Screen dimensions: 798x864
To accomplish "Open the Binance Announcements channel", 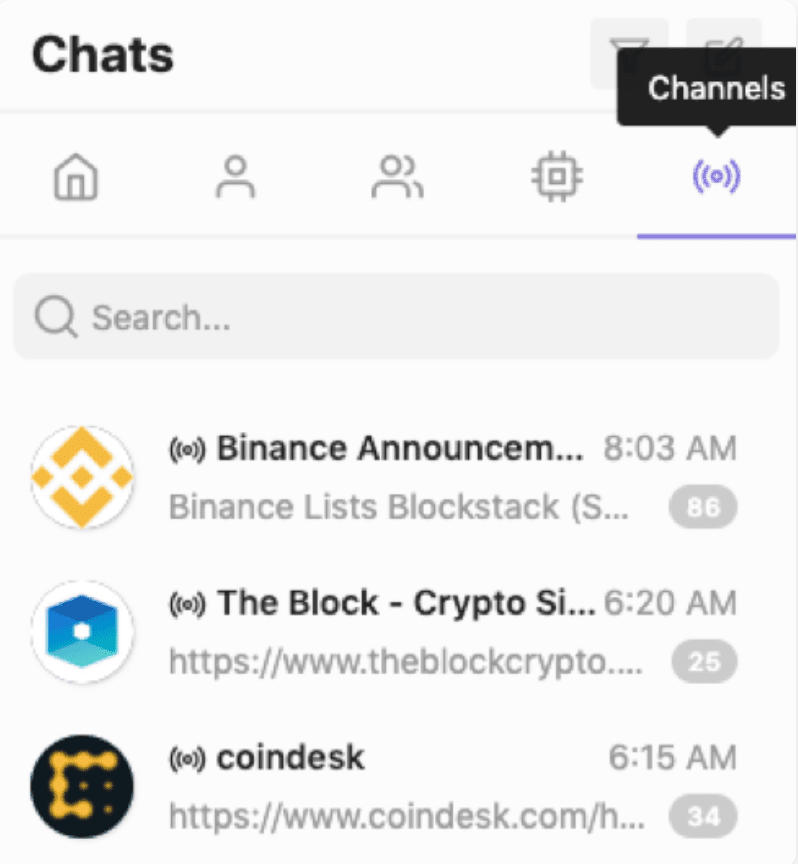I will (x=400, y=478).
